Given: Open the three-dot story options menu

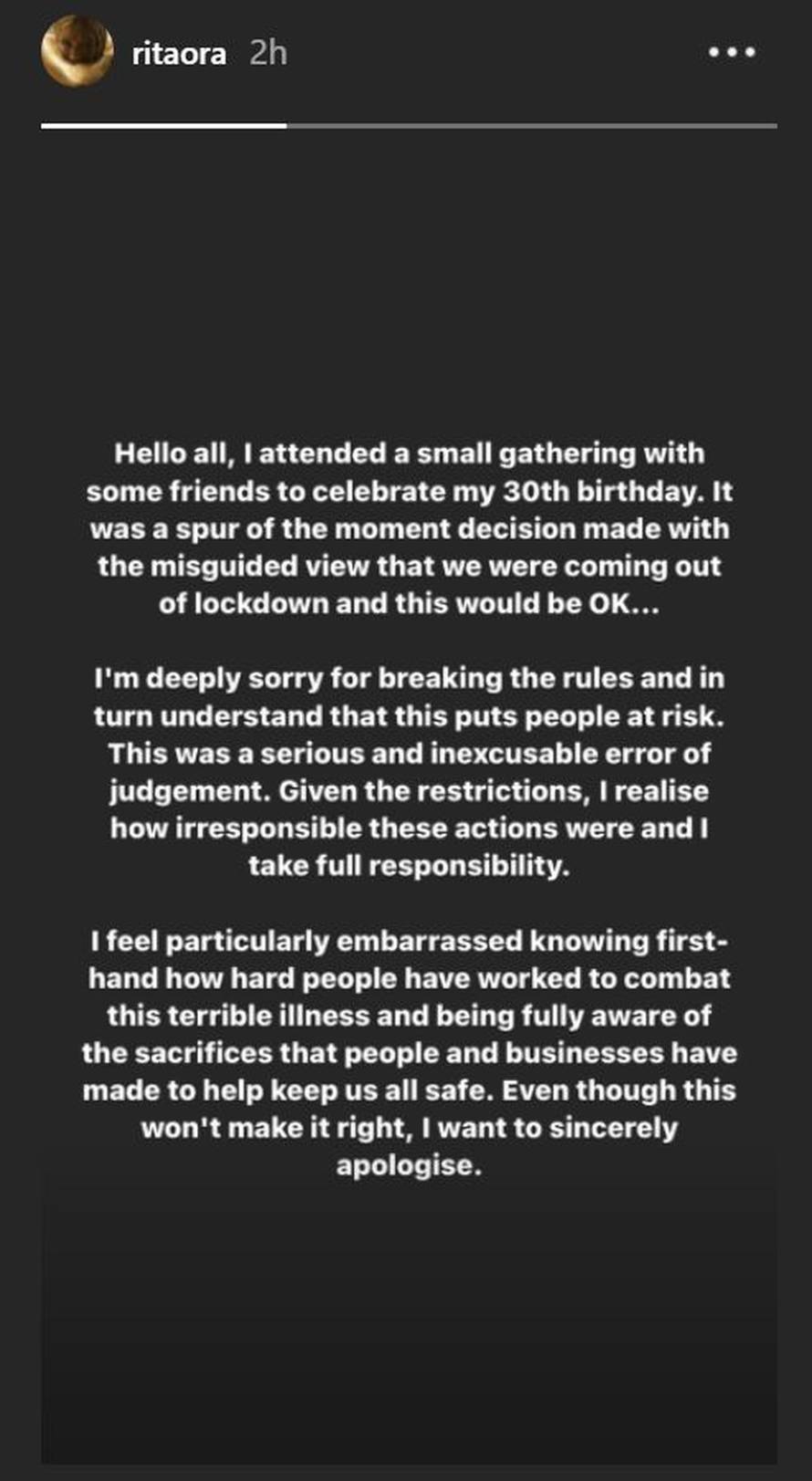Looking at the screenshot, I should coord(732,53).
